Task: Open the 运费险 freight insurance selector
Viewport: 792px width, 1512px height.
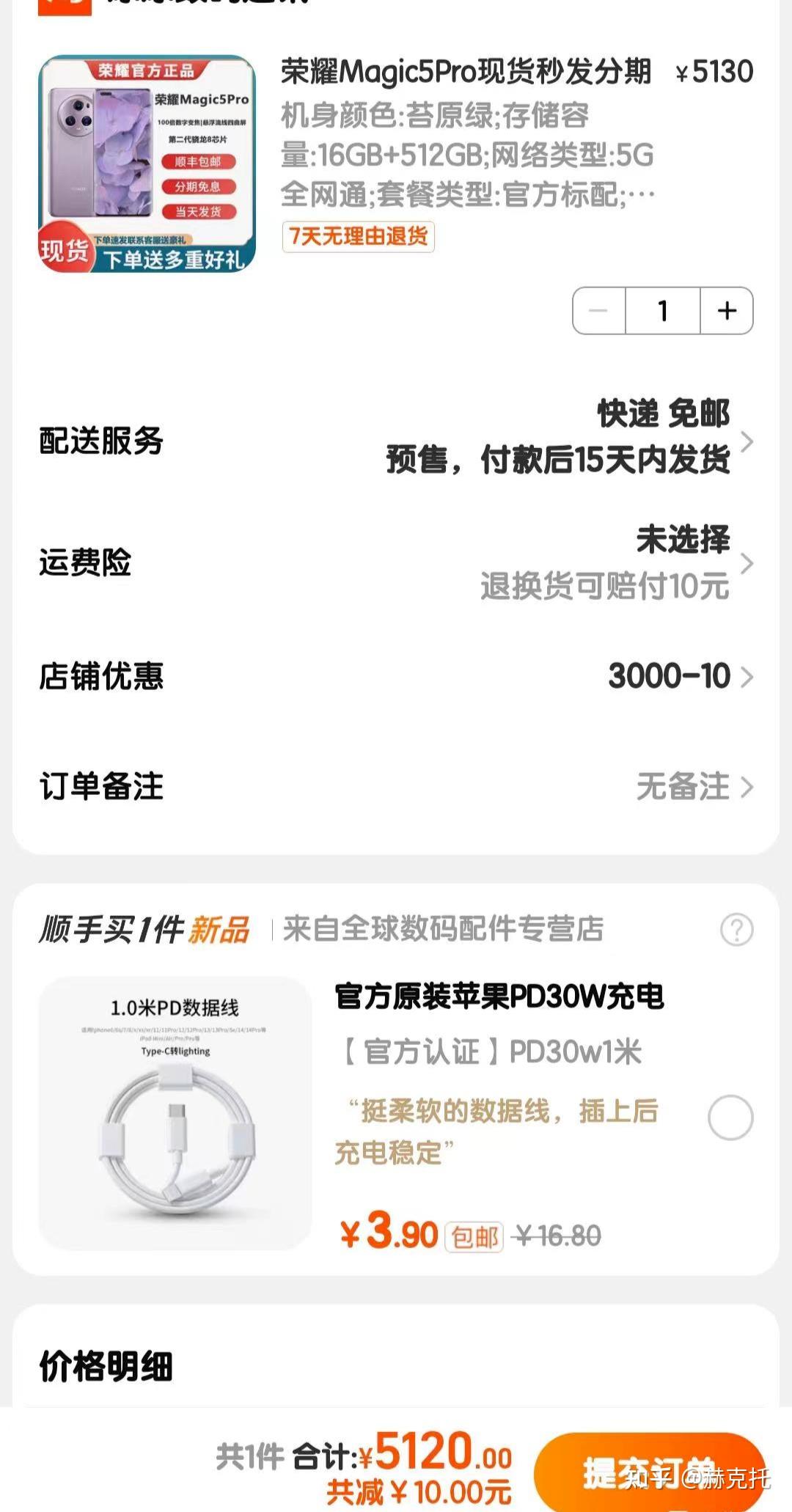Action: click(748, 565)
